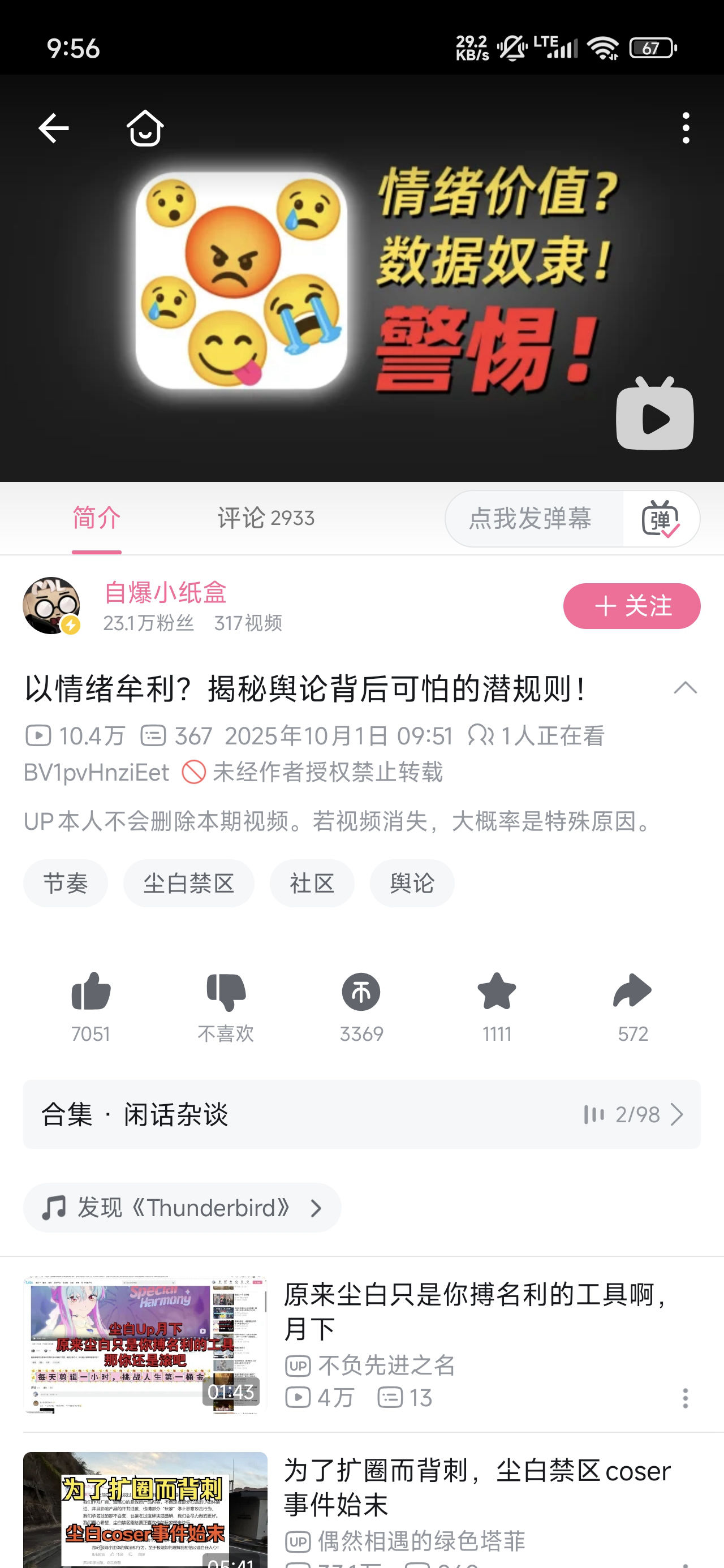Tap the 不喜欢 dislike icon

point(226,992)
